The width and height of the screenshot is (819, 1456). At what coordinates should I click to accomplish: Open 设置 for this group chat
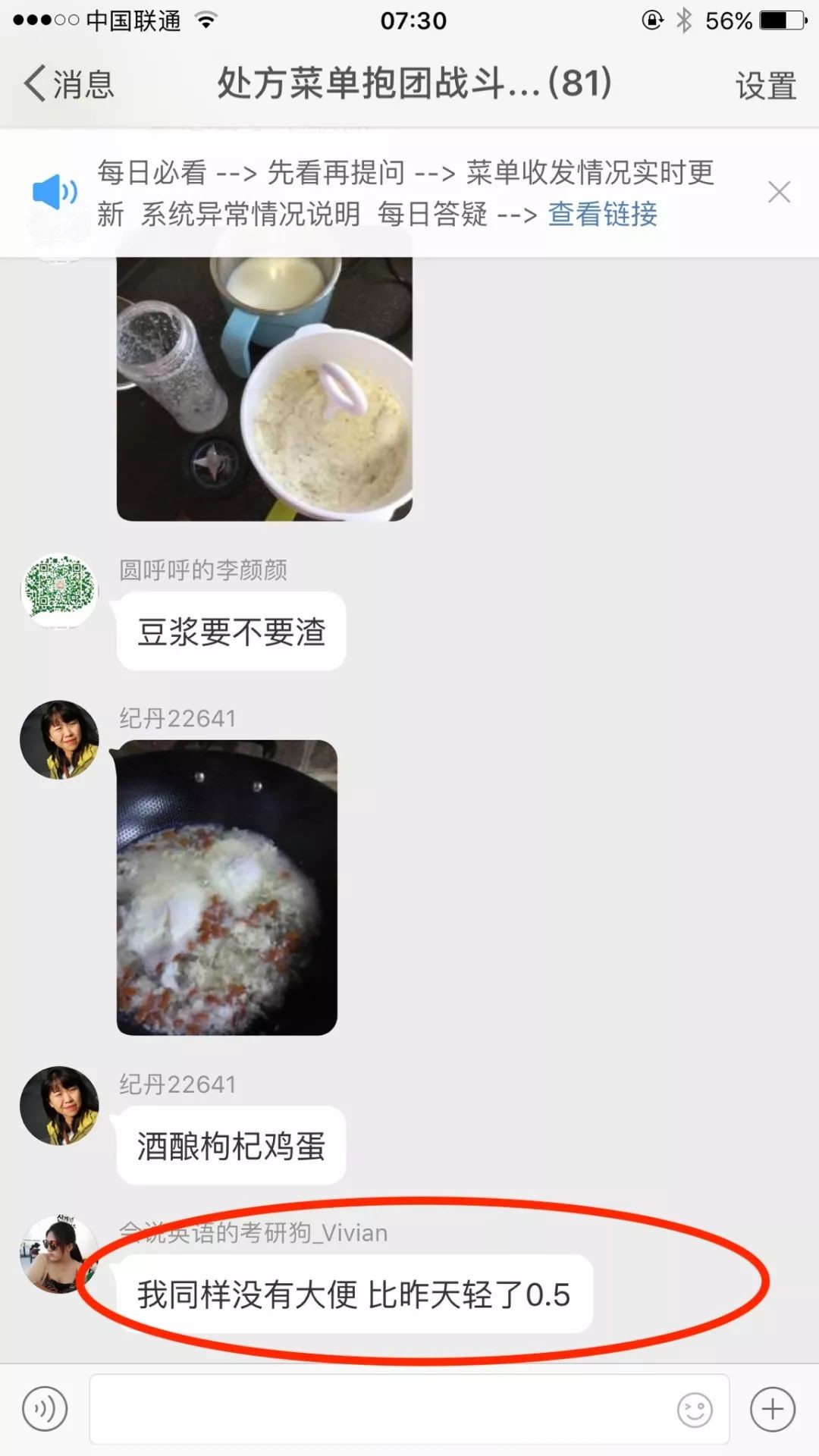click(x=765, y=85)
